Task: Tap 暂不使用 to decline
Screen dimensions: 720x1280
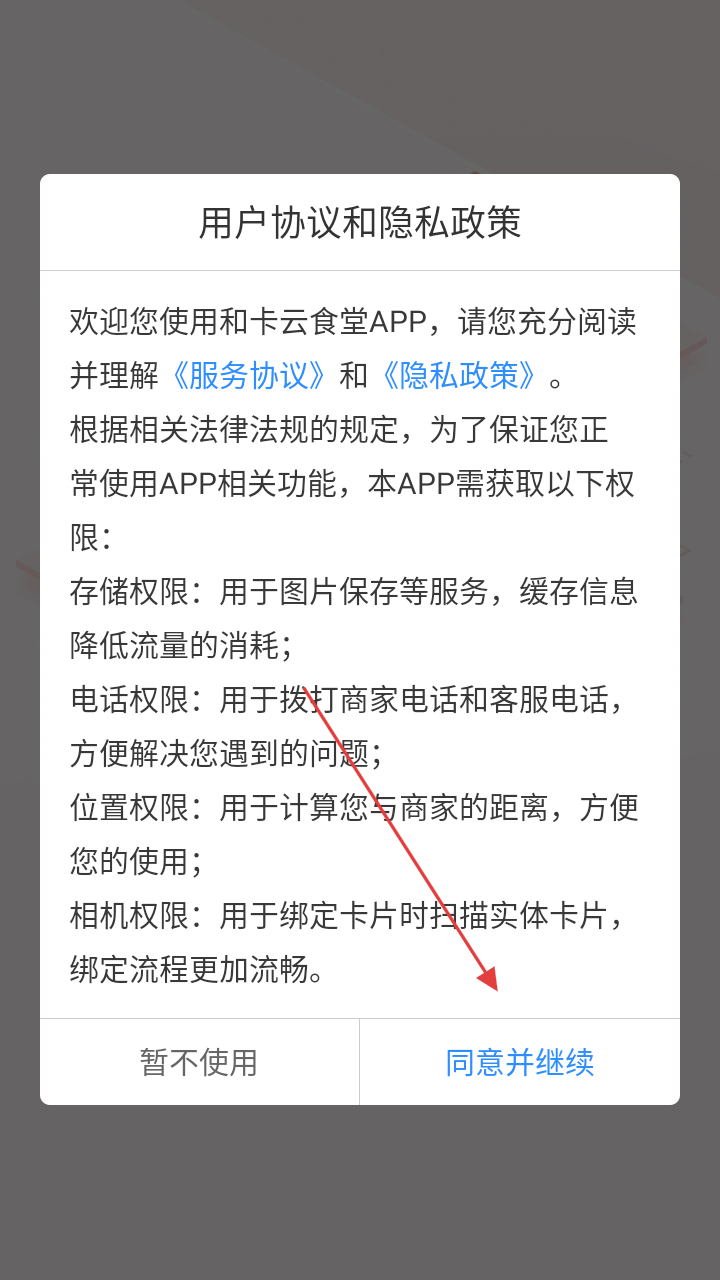Action: (x=199, y=1062)
